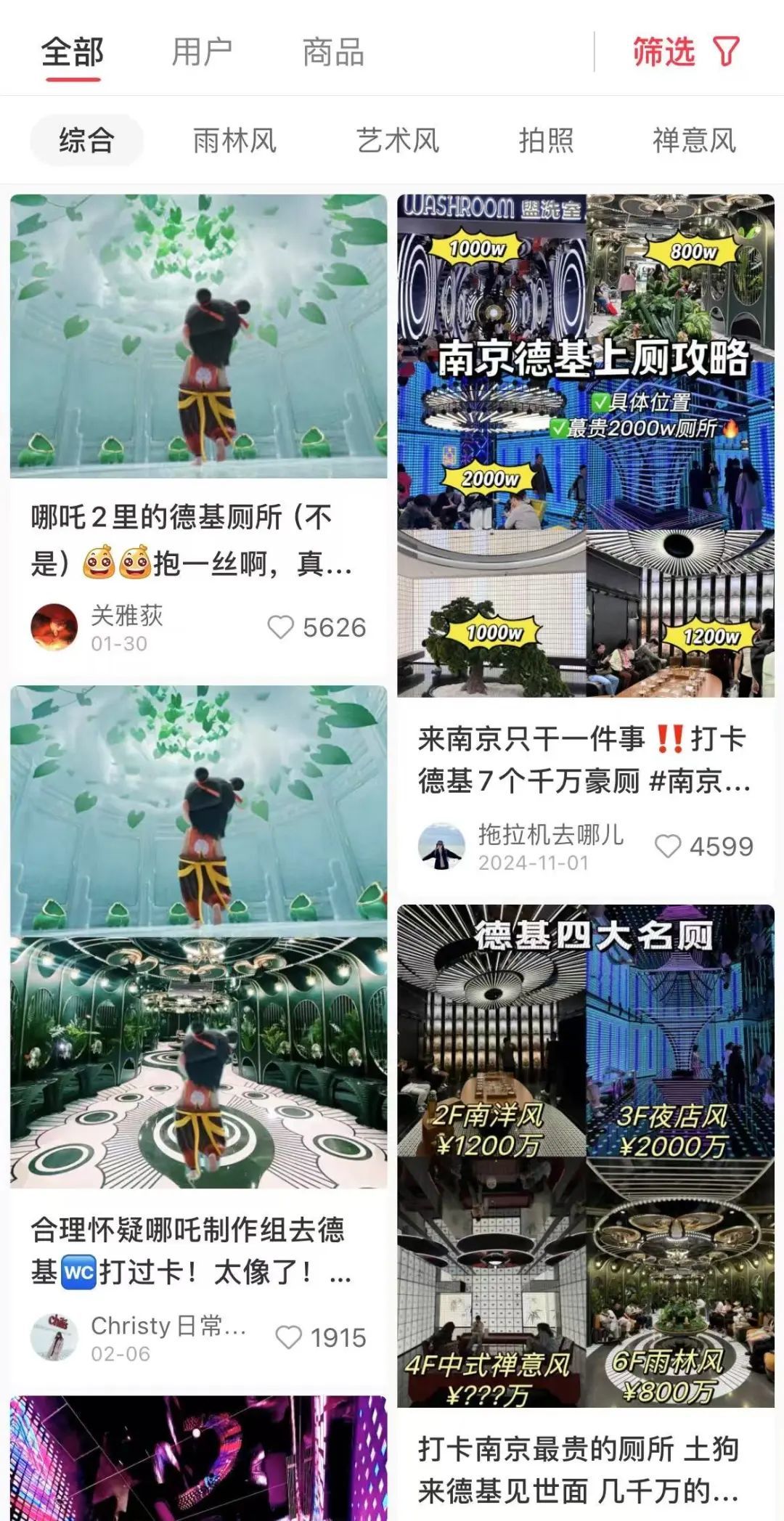Filter results by 雨林风
The height and width of the screenshot is (1521, 784).
[x=234, y=140]
